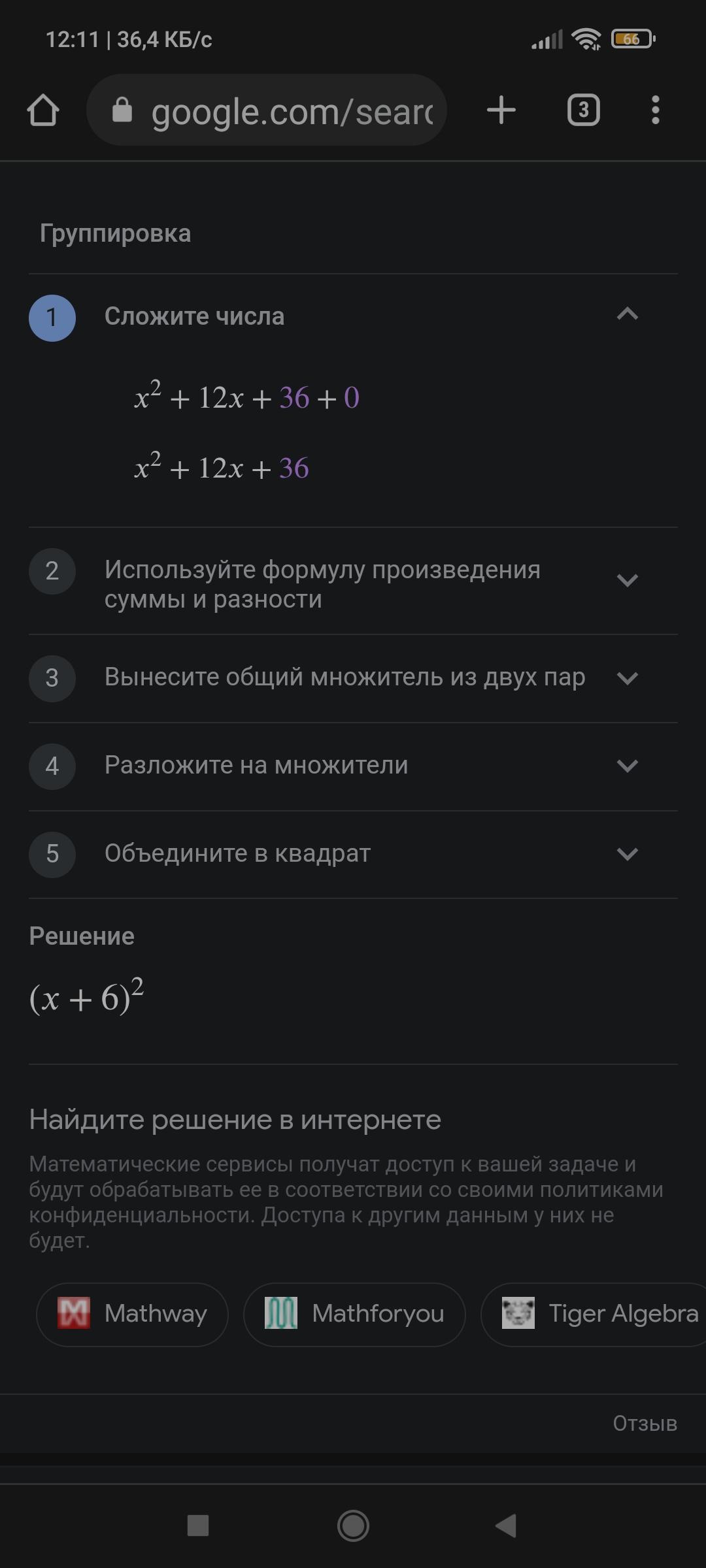
Task: Open recent apps from the navigation bar
Action: [x=198, y=1526]
